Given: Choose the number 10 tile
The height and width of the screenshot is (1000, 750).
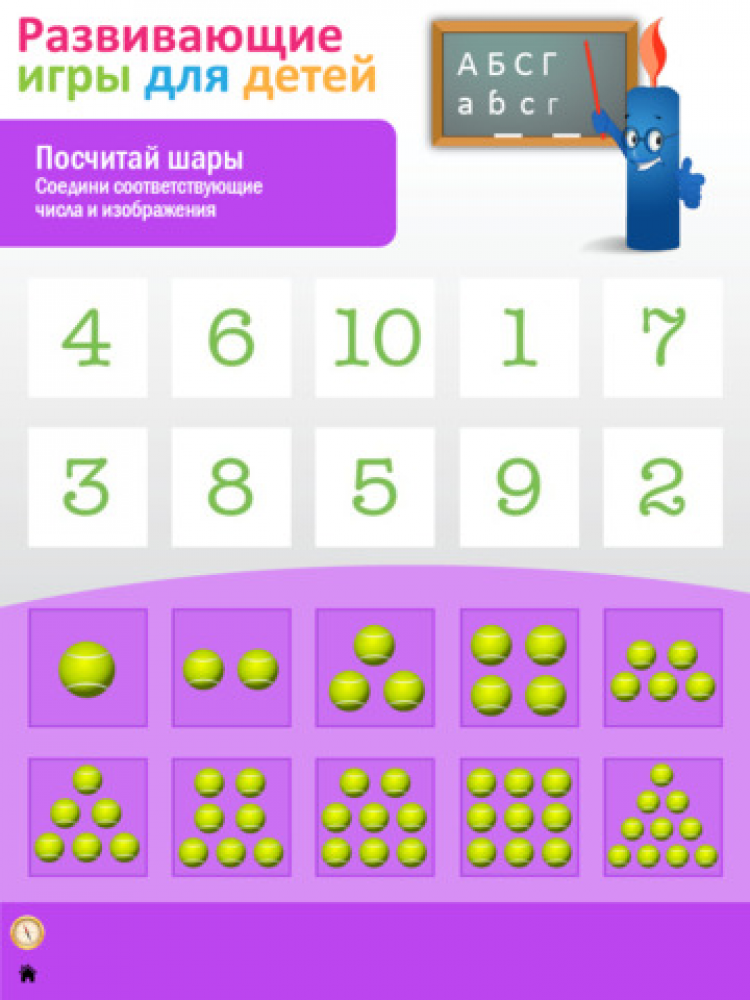Looking at the screenshot, I should click(375, 338).
